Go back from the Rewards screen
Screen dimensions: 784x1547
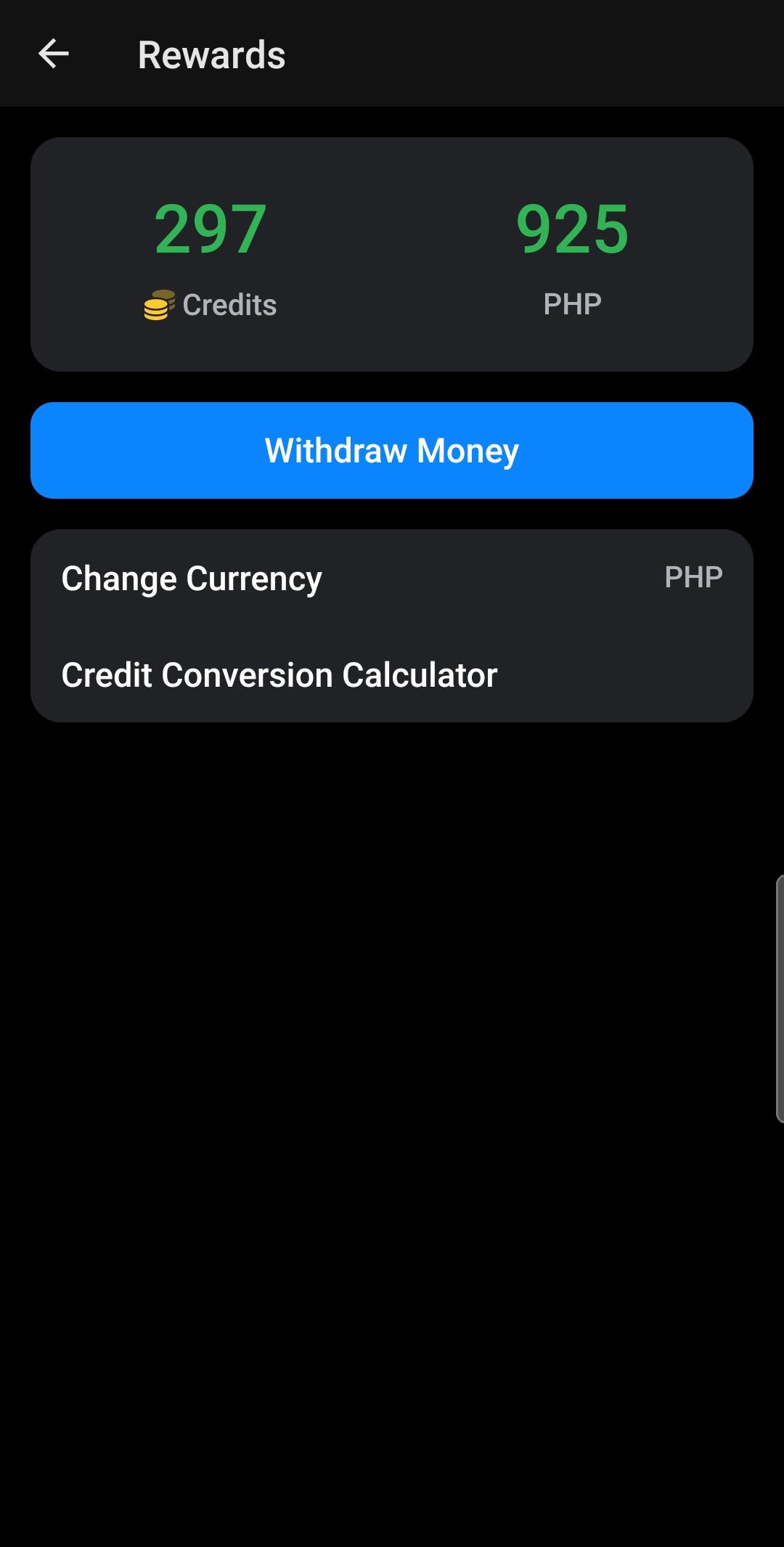54,54
